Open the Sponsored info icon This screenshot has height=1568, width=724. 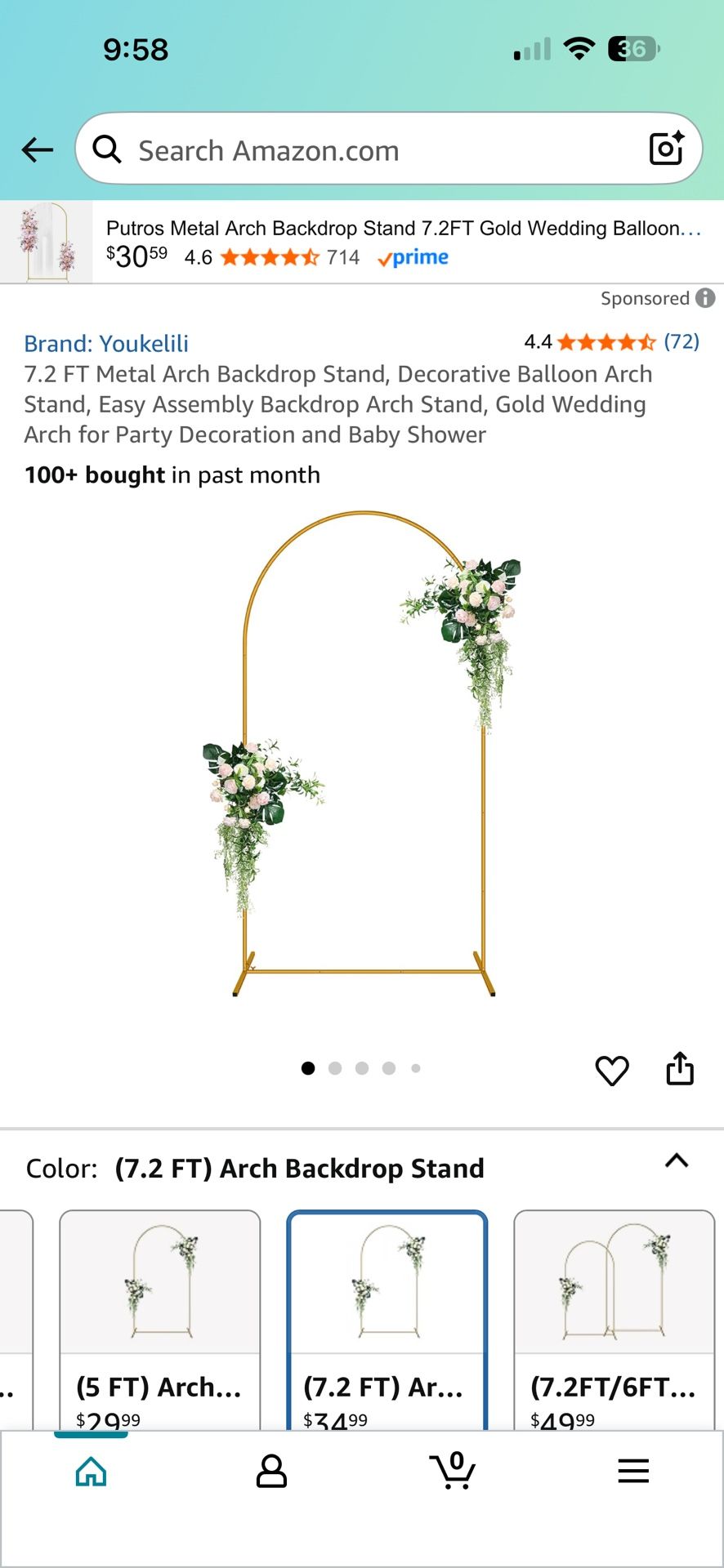(x=705, y=298)
